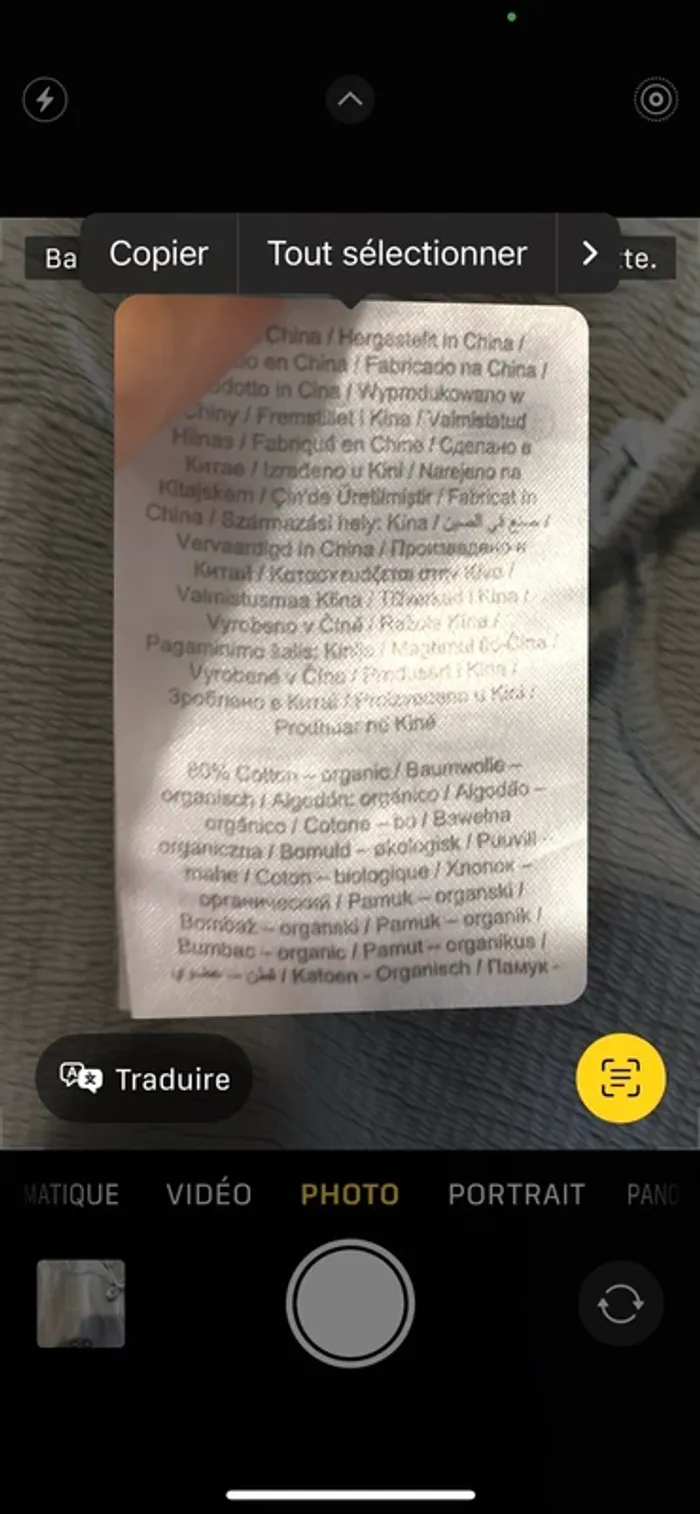This screenshot has width=700, height=1514.
Task: Switch to VIDÉO mode
Action: (209, 1194)
